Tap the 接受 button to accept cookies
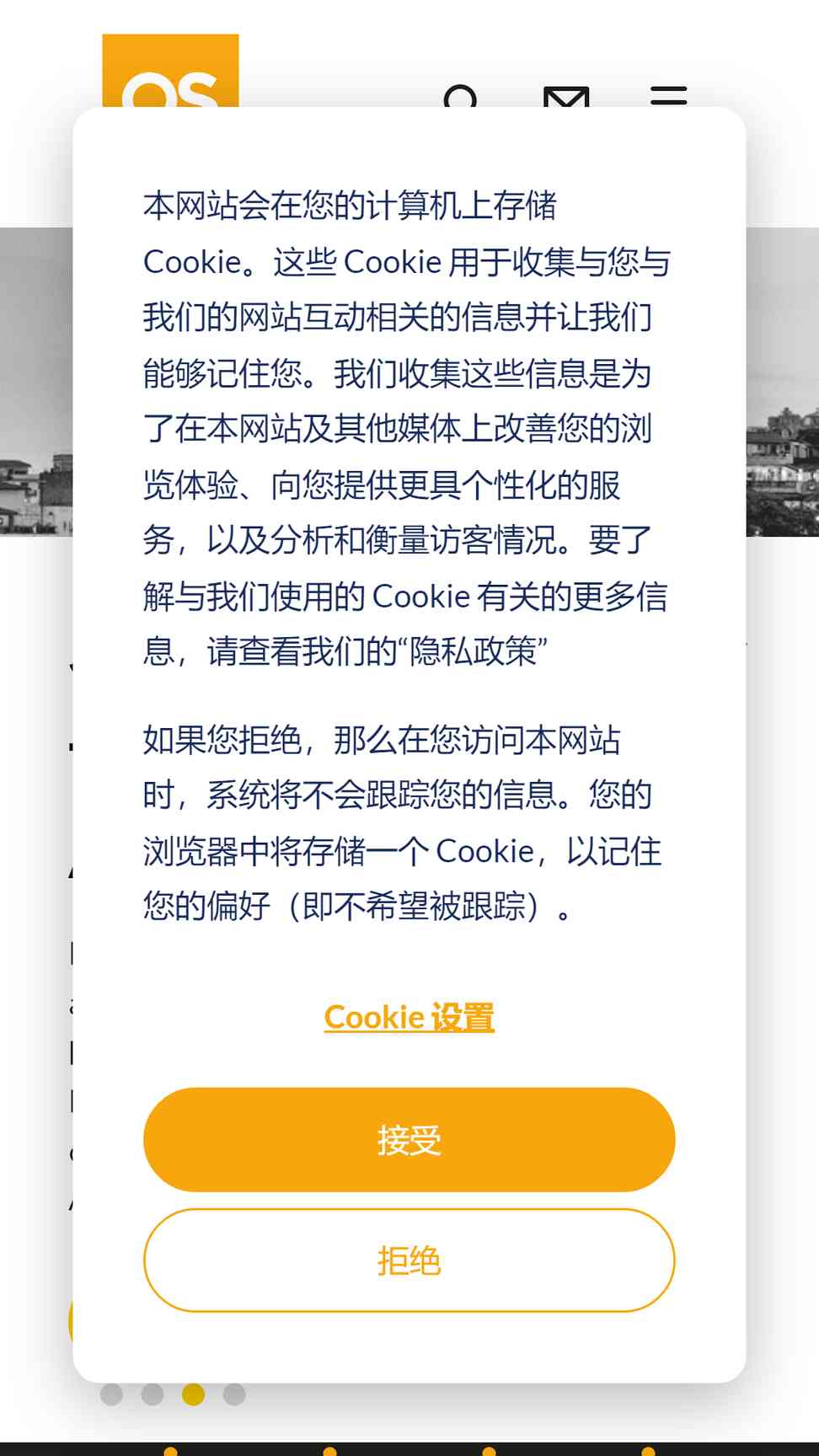This screenshot has height=1456, width=819. (409, 1139)
